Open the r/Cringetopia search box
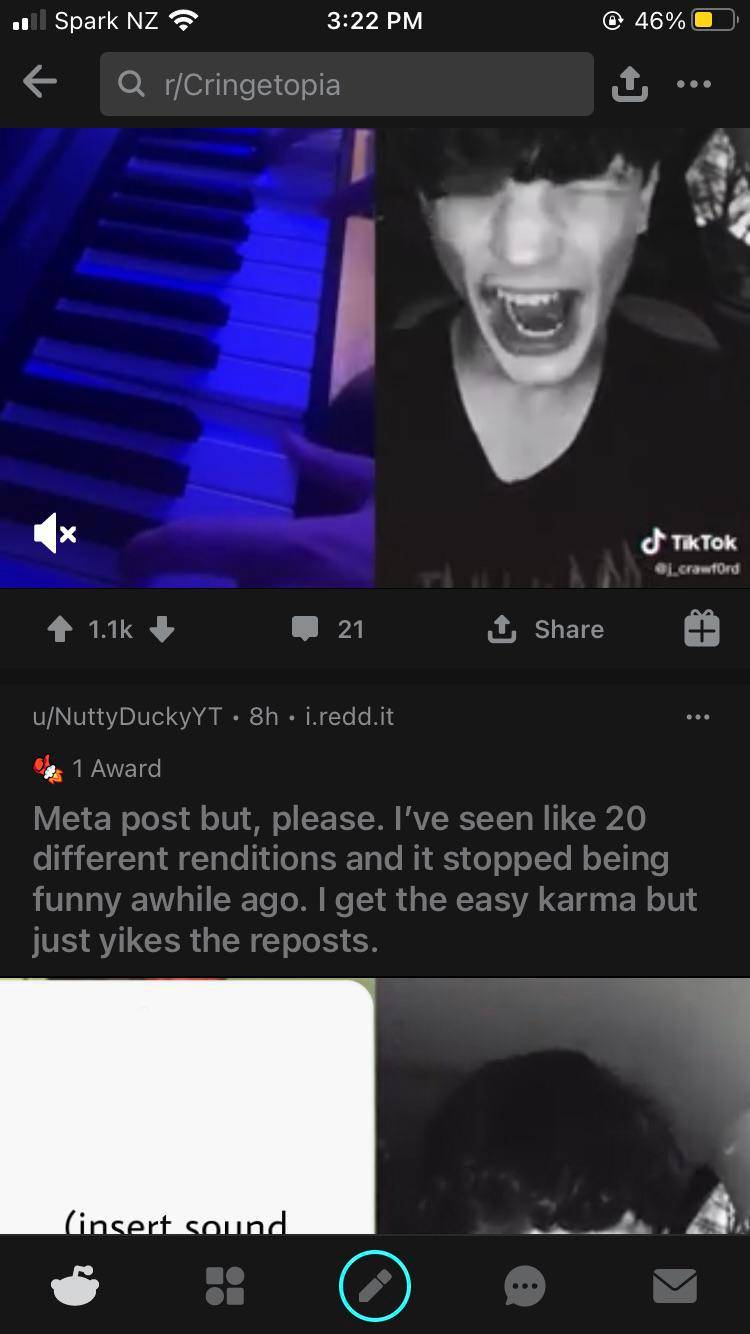Image resolution: width=750 pixels, height=1334 pixels. (x=346, y=84)
